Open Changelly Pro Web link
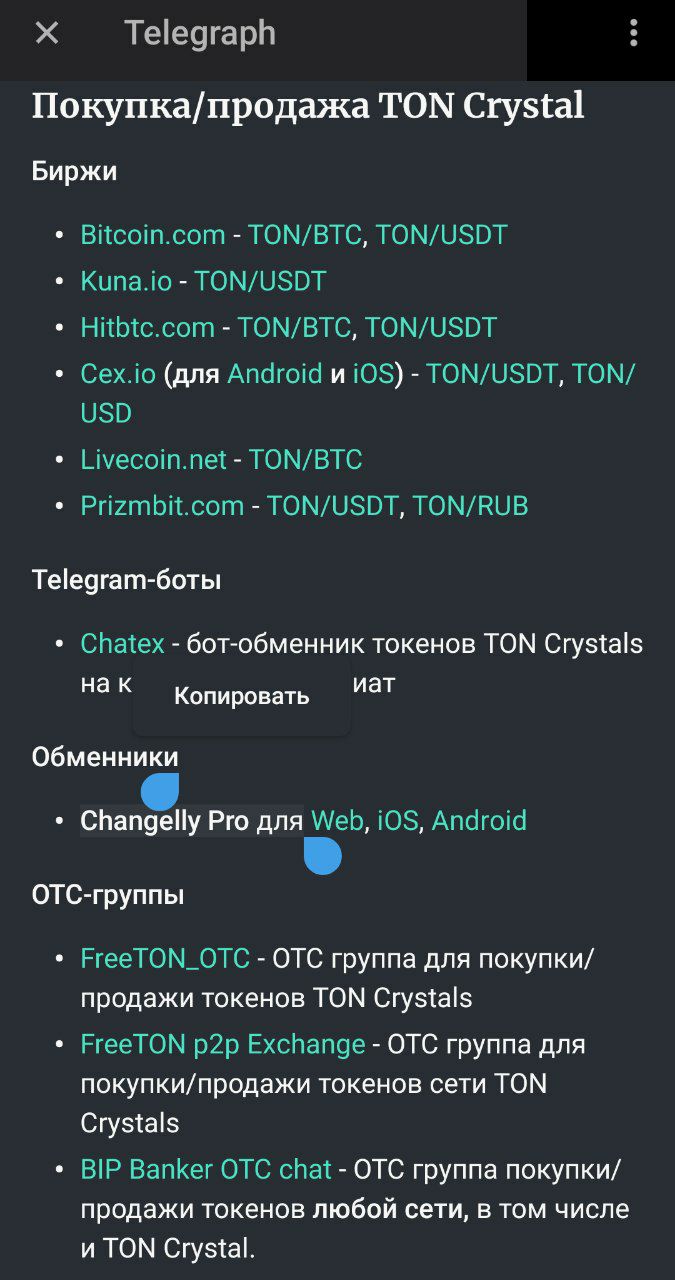This screenshot has width=675, height=1280. (x=337, y=821)
